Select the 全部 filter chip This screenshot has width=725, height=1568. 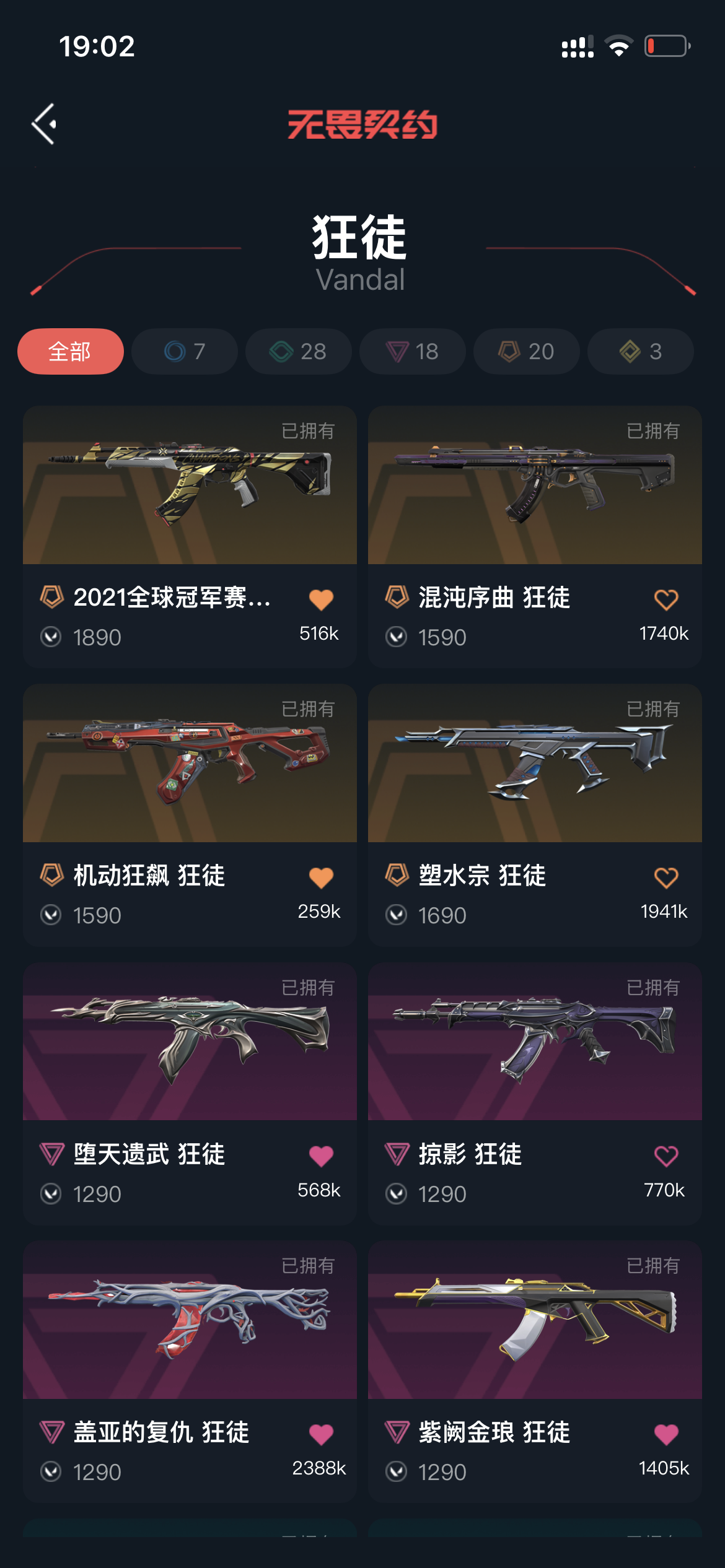pos(71,351)
